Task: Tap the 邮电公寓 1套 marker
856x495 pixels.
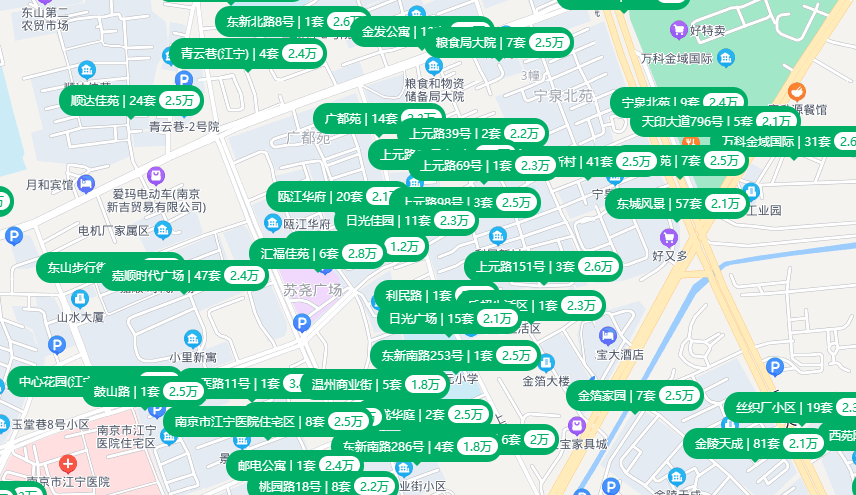Action: (x=293, y=465)
